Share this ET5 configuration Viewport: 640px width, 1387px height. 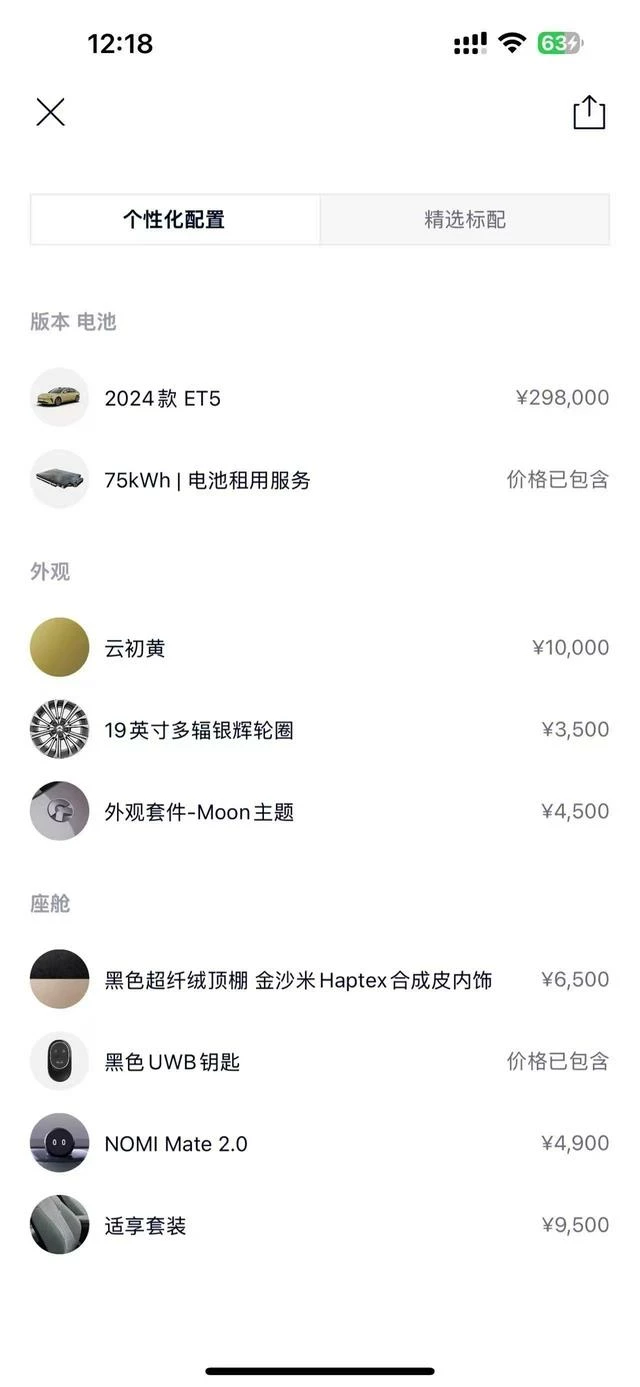(x=589, y=112)
